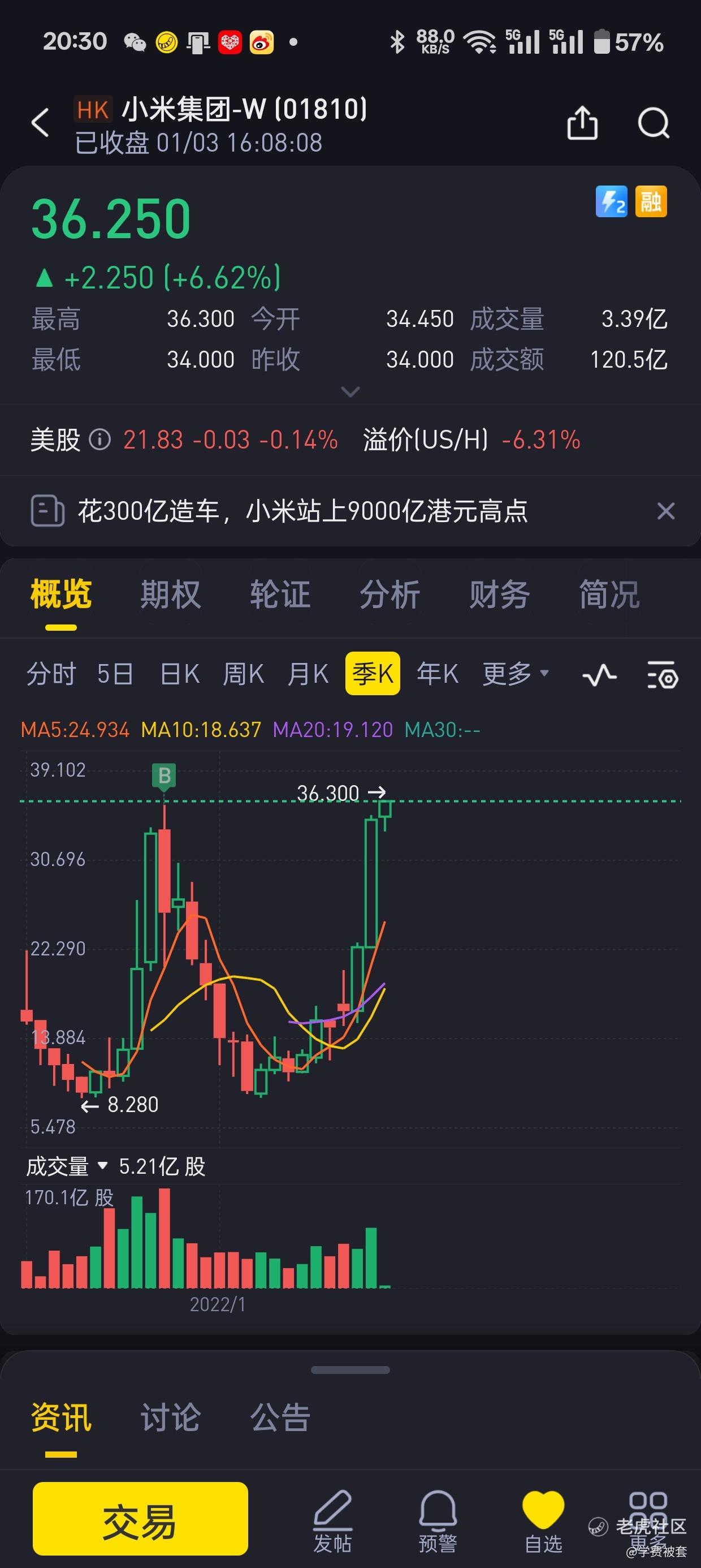The height and width of the screenshot is (1568, 701).
Task: Switch to the 期权 tab
Action: click(170, 594)
